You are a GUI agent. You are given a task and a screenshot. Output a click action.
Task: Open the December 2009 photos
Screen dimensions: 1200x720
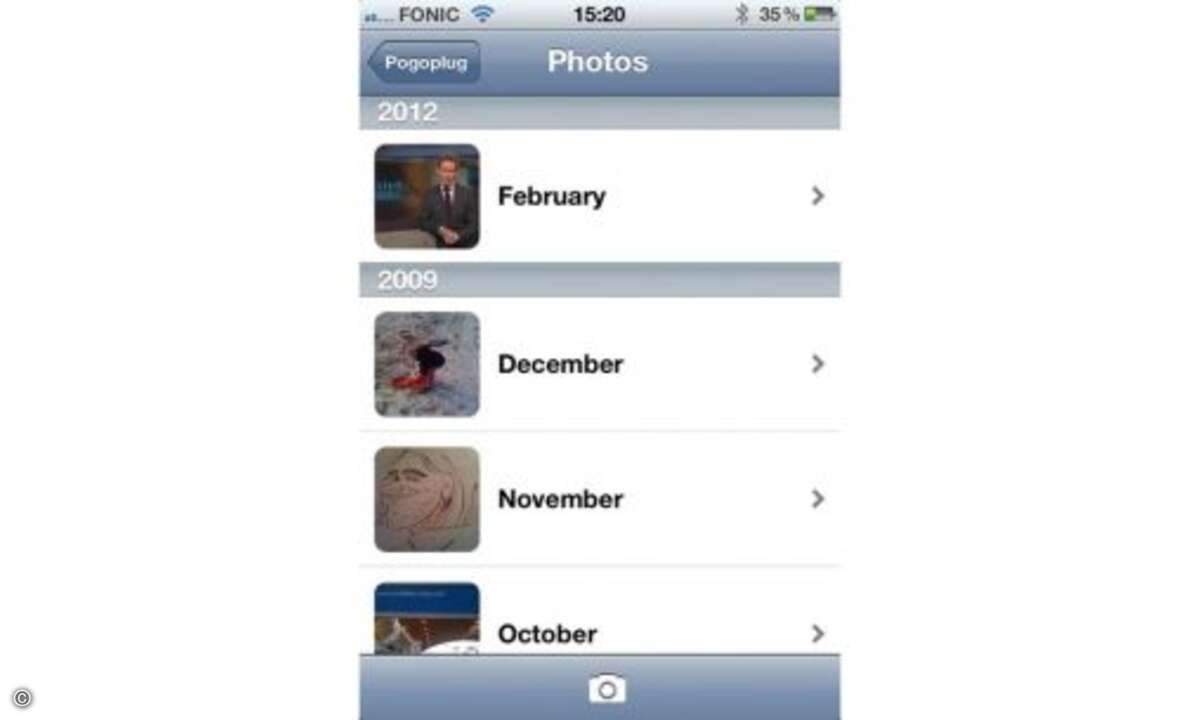[x=599, y=364]
